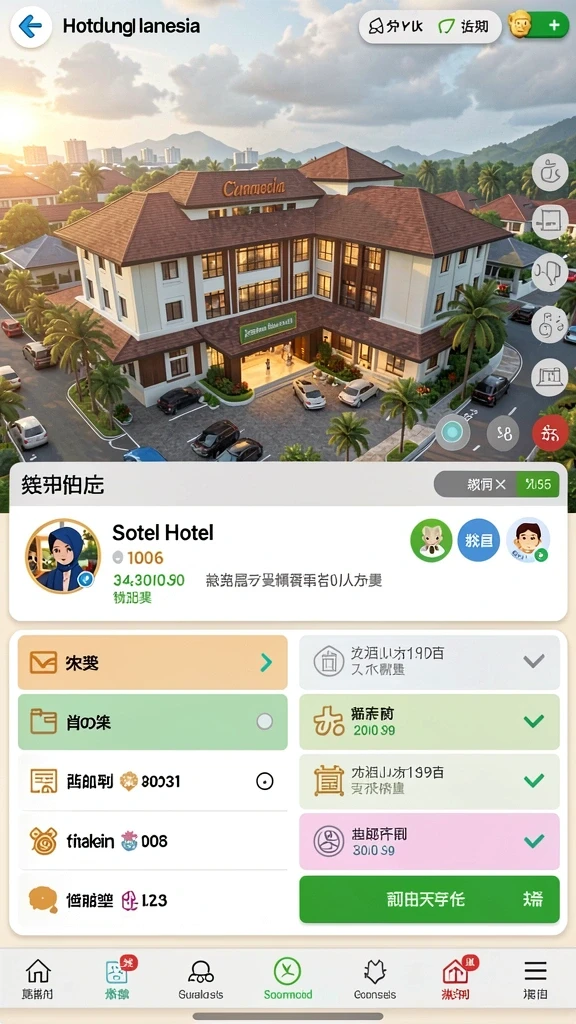This screenshot has width=576, height=1024.
Task: Switch to the Gonnsels tab
Action: tap(375, 980)
